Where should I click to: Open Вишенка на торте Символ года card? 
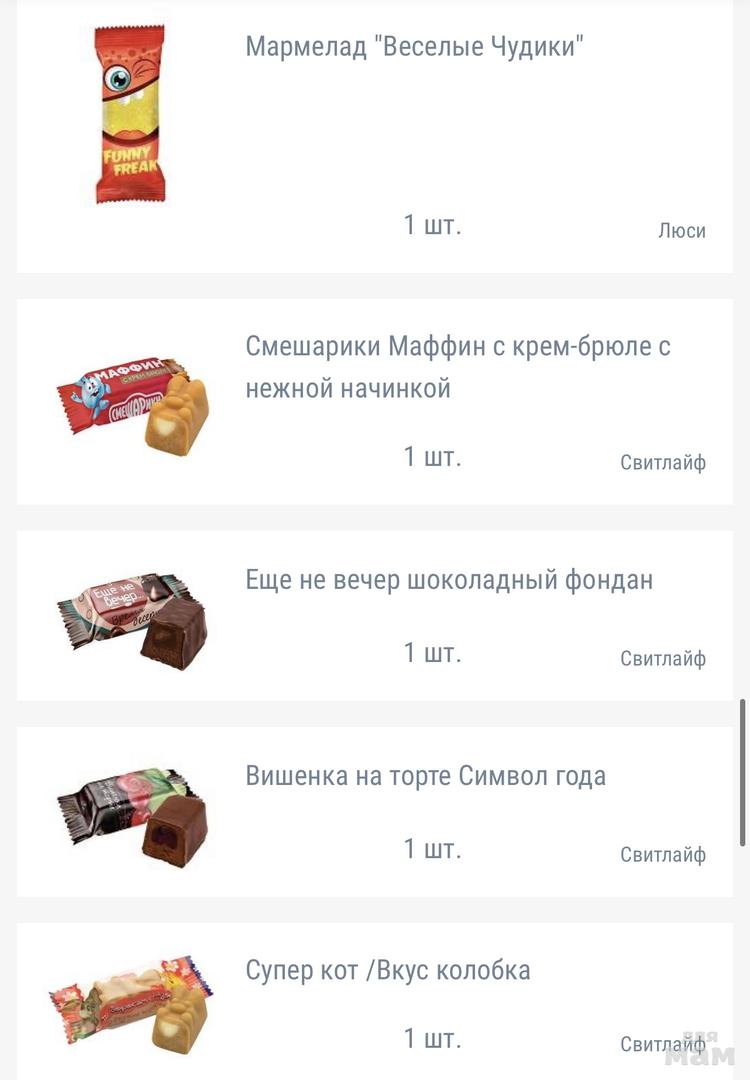(425, 776)
